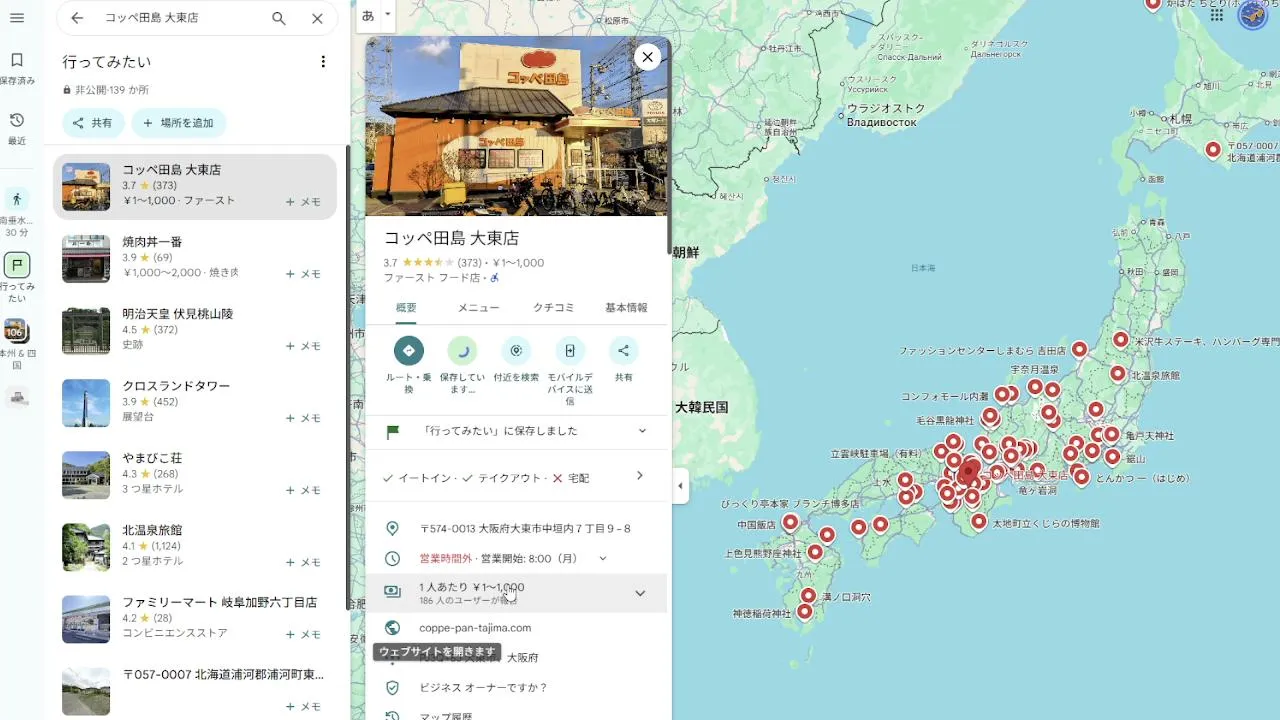Open overflow menu for 行ってみたい list

click(323, 62)
